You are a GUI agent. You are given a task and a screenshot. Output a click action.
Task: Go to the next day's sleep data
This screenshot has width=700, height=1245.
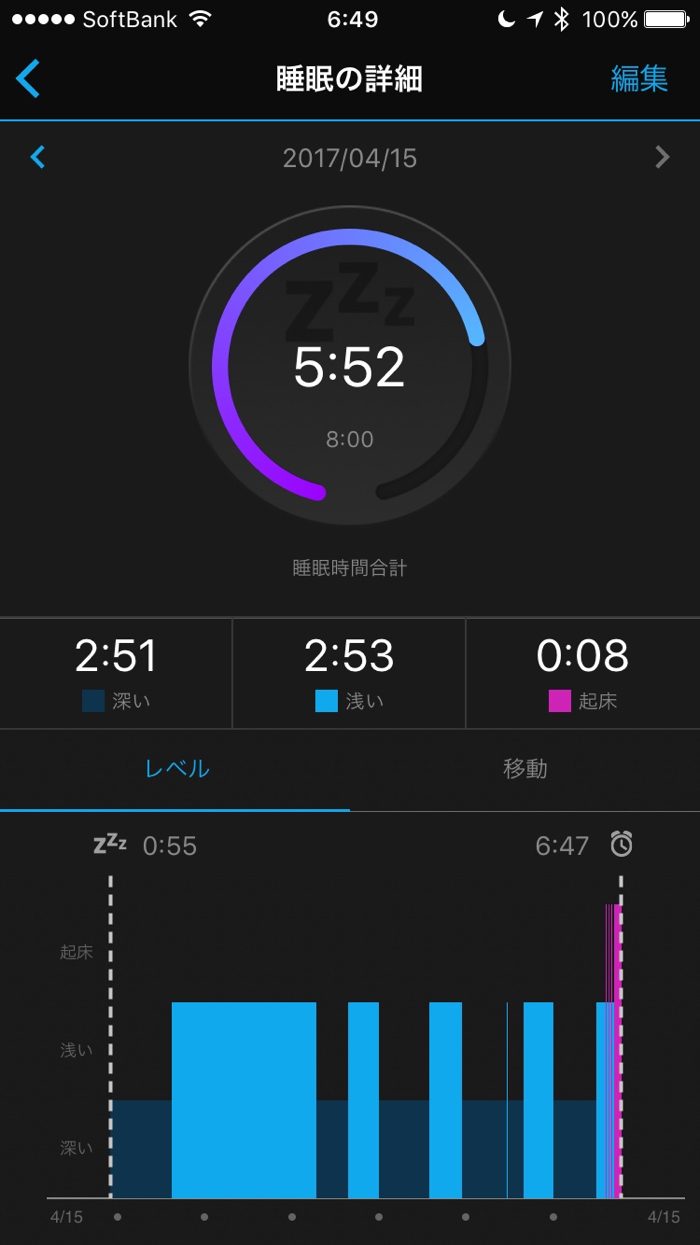click(661, 157)
